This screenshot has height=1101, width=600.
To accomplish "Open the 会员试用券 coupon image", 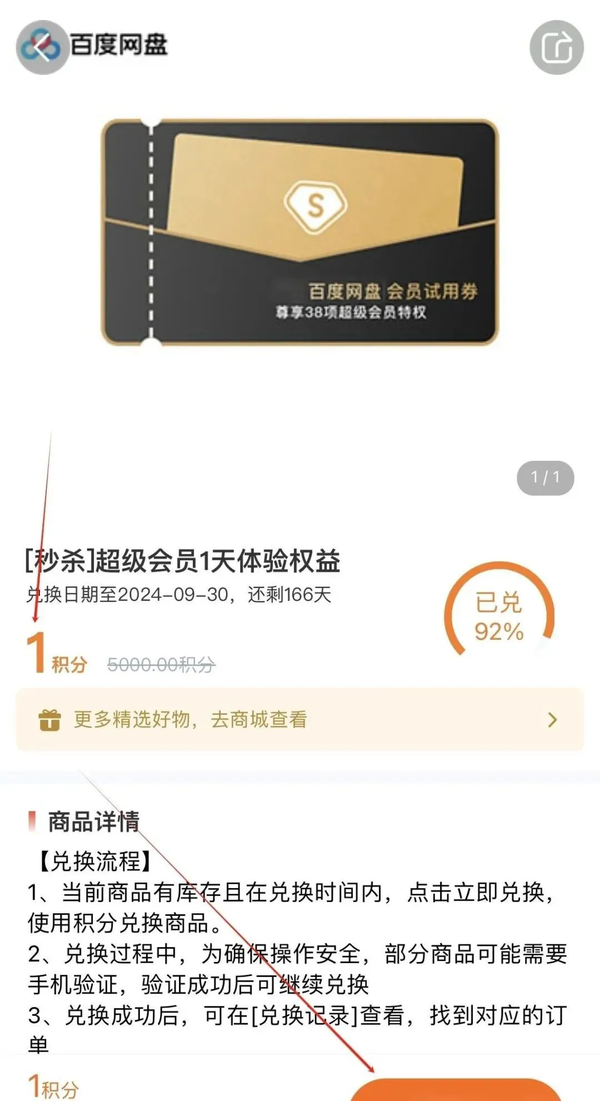I will click(x=299, y=232).
